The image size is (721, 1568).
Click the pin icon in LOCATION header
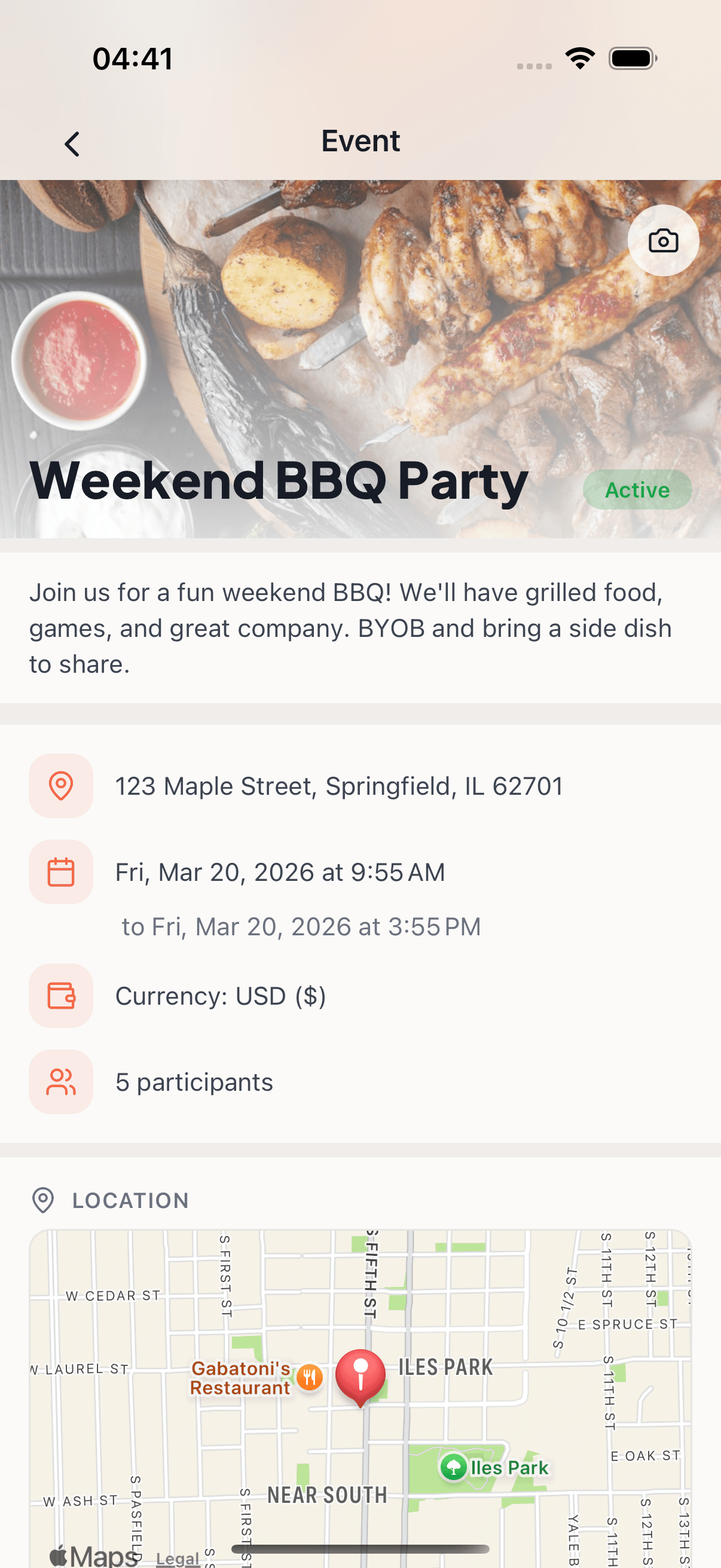point(42,1200)
